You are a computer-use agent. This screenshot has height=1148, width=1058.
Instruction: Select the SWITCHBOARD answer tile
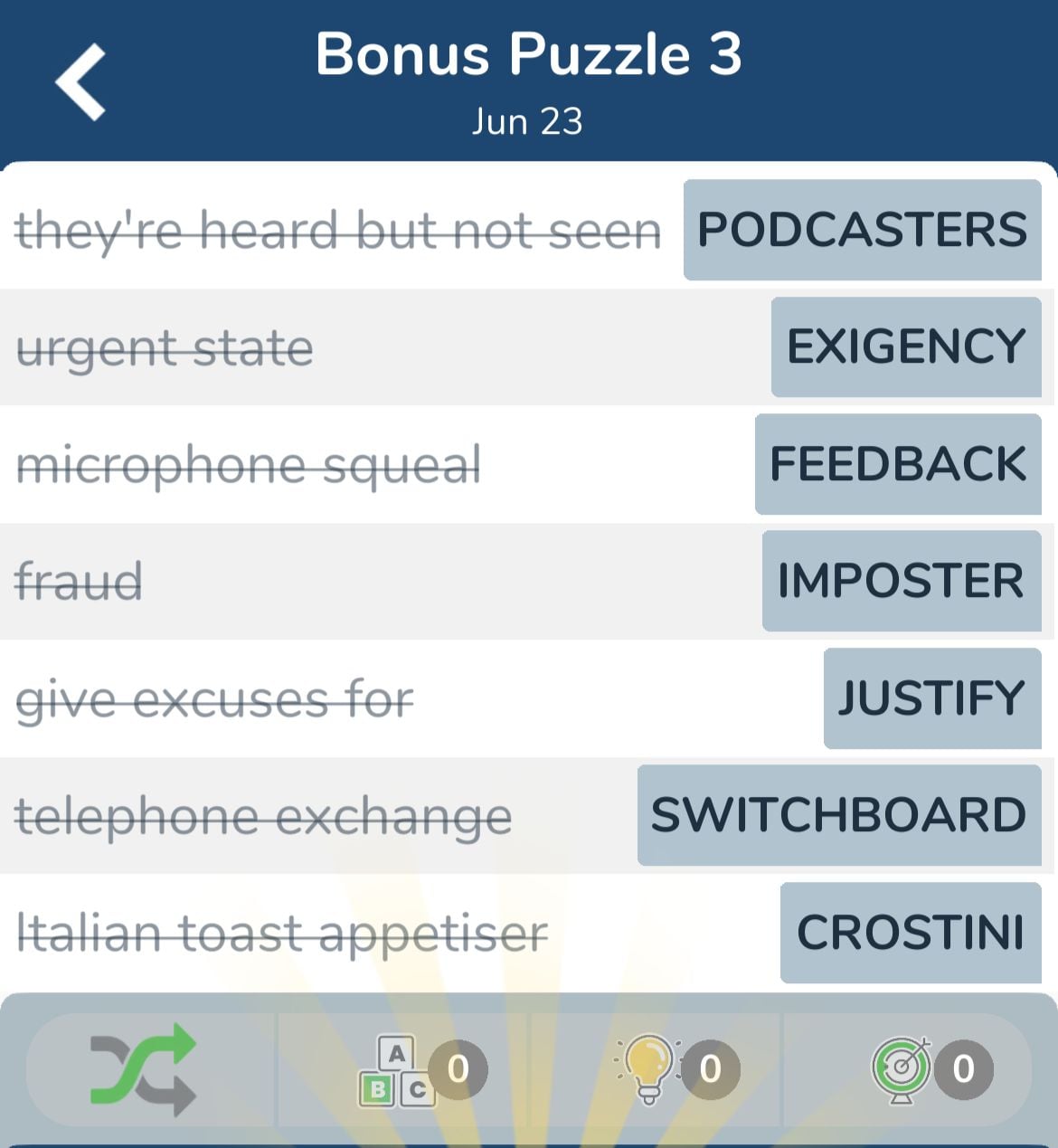[x=839, y=815]
